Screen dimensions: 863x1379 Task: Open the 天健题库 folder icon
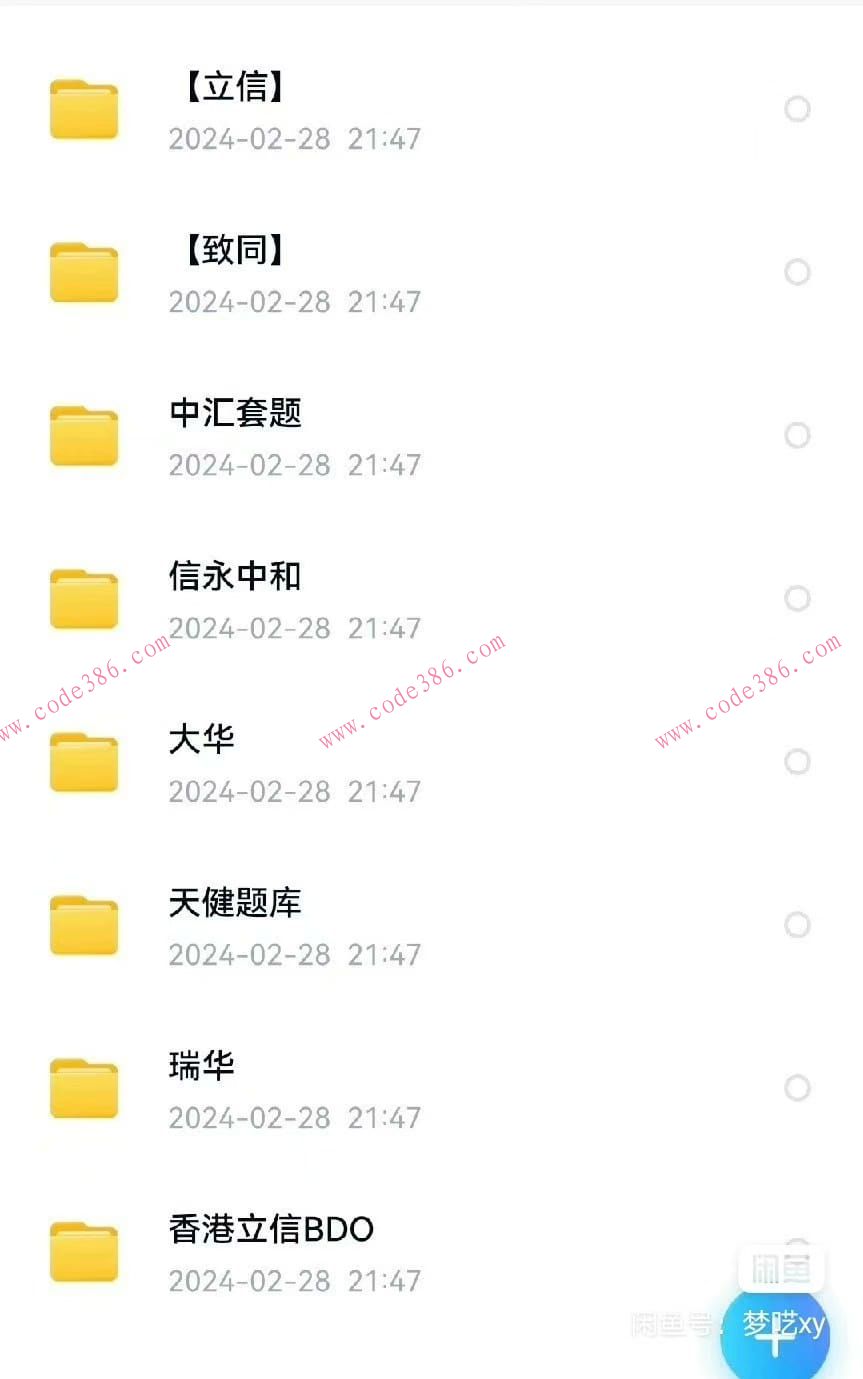[x=83, y=925]
